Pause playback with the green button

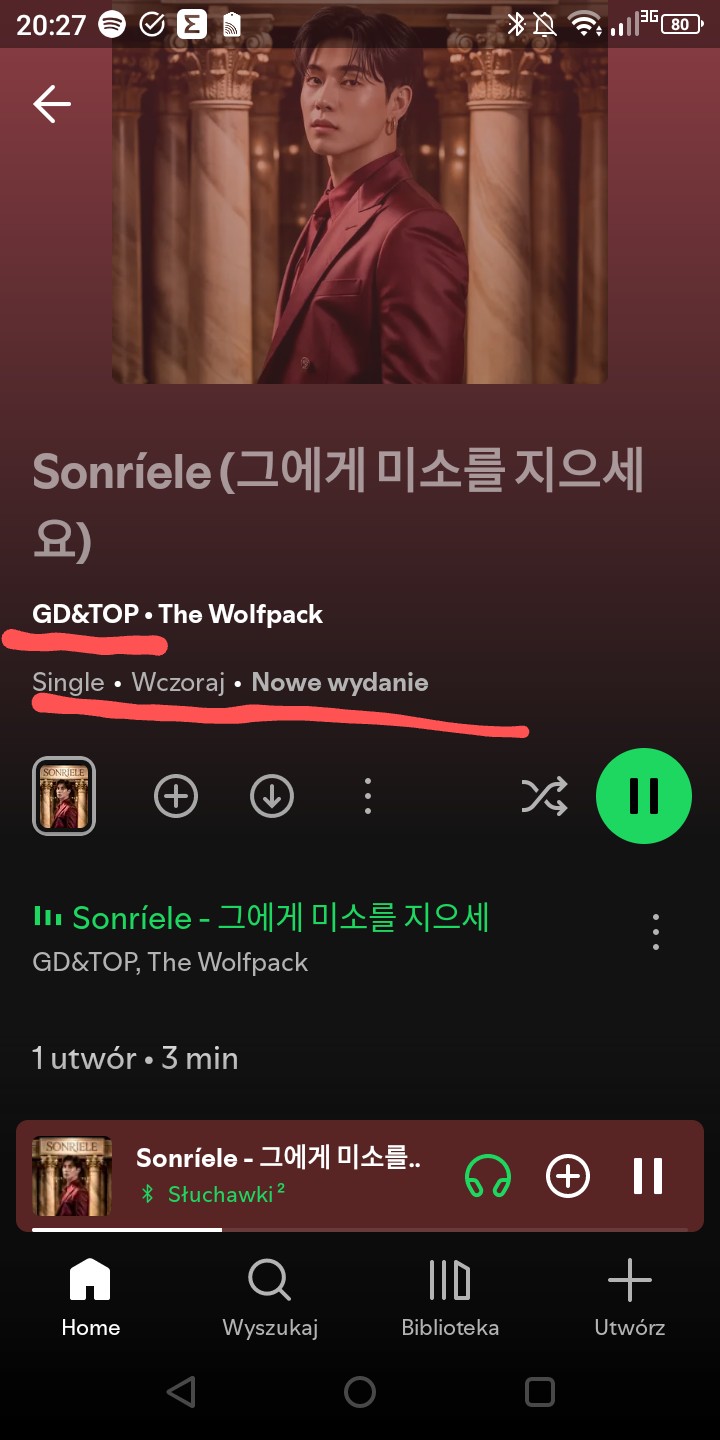[643, 796]
